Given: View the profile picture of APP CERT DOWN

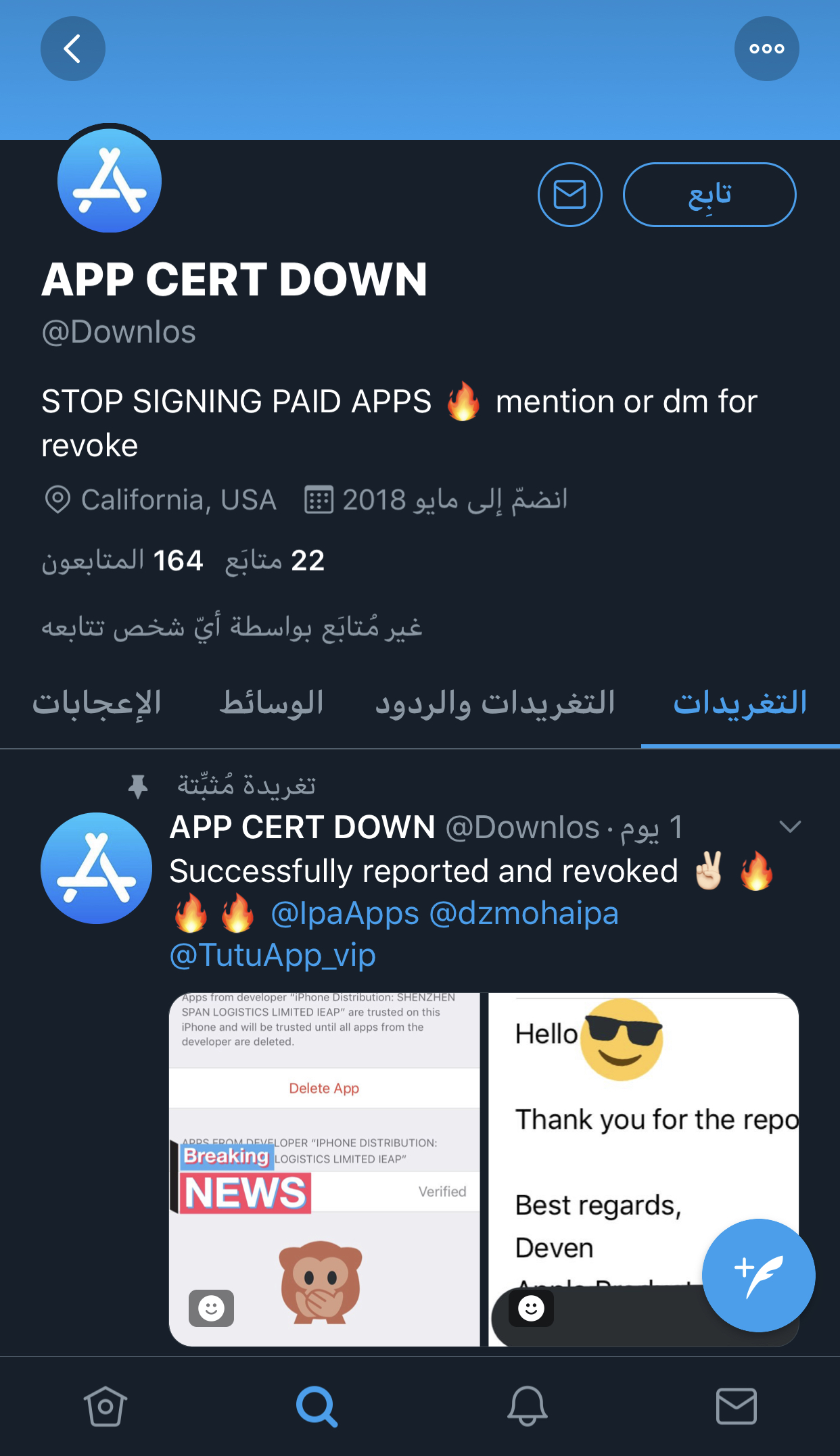Looking at the screenshot, I should click(110, 181).
